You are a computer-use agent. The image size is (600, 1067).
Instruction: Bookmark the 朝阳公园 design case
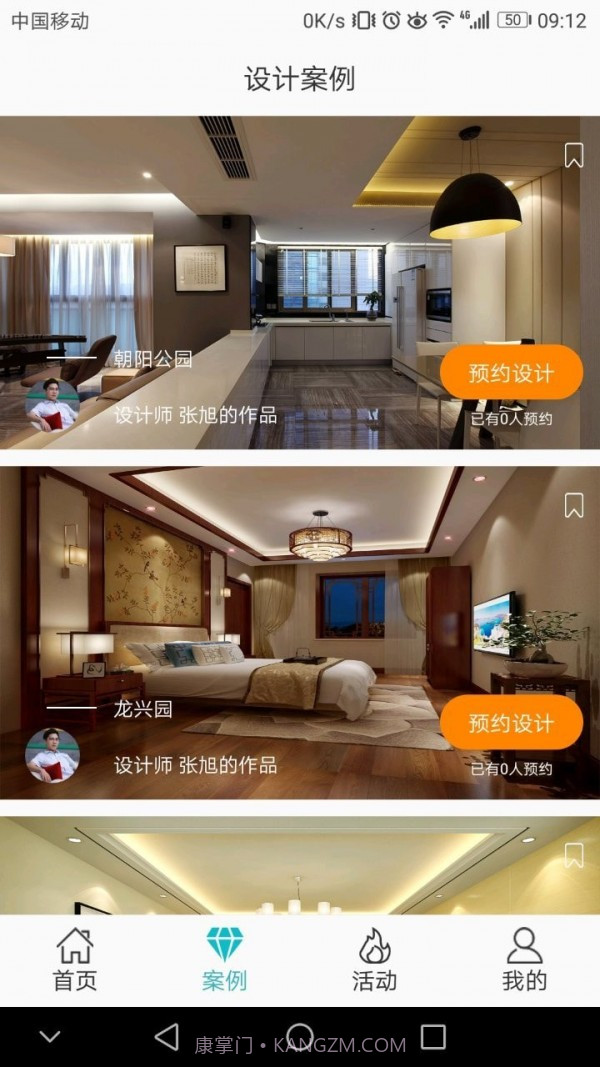[574, 156]
